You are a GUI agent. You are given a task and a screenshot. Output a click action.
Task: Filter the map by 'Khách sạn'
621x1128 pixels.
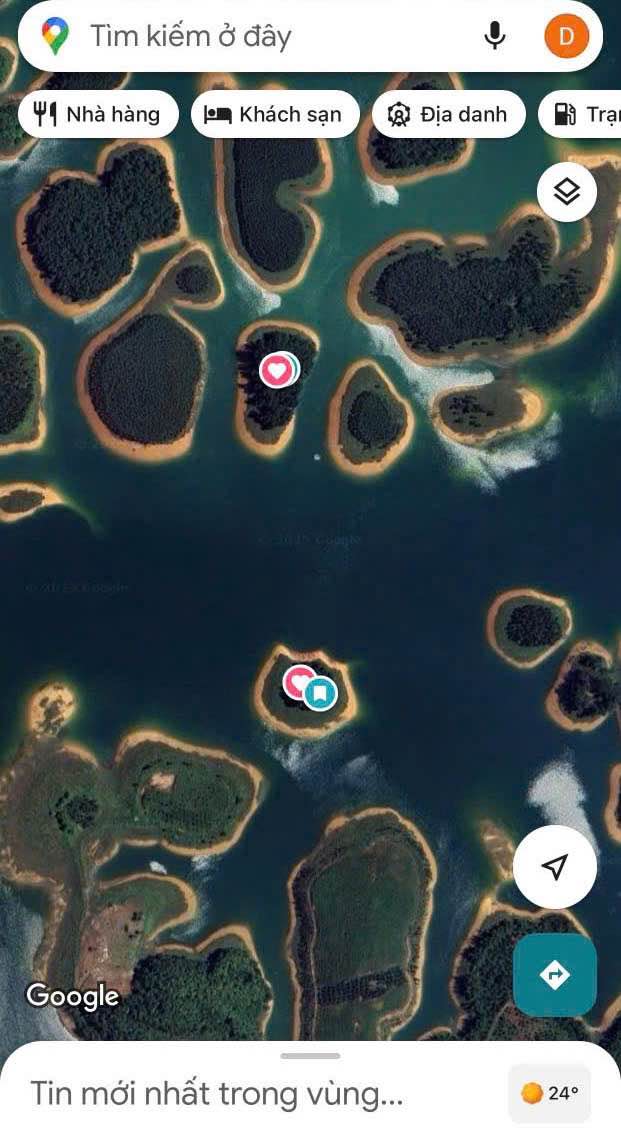(274, 115)
